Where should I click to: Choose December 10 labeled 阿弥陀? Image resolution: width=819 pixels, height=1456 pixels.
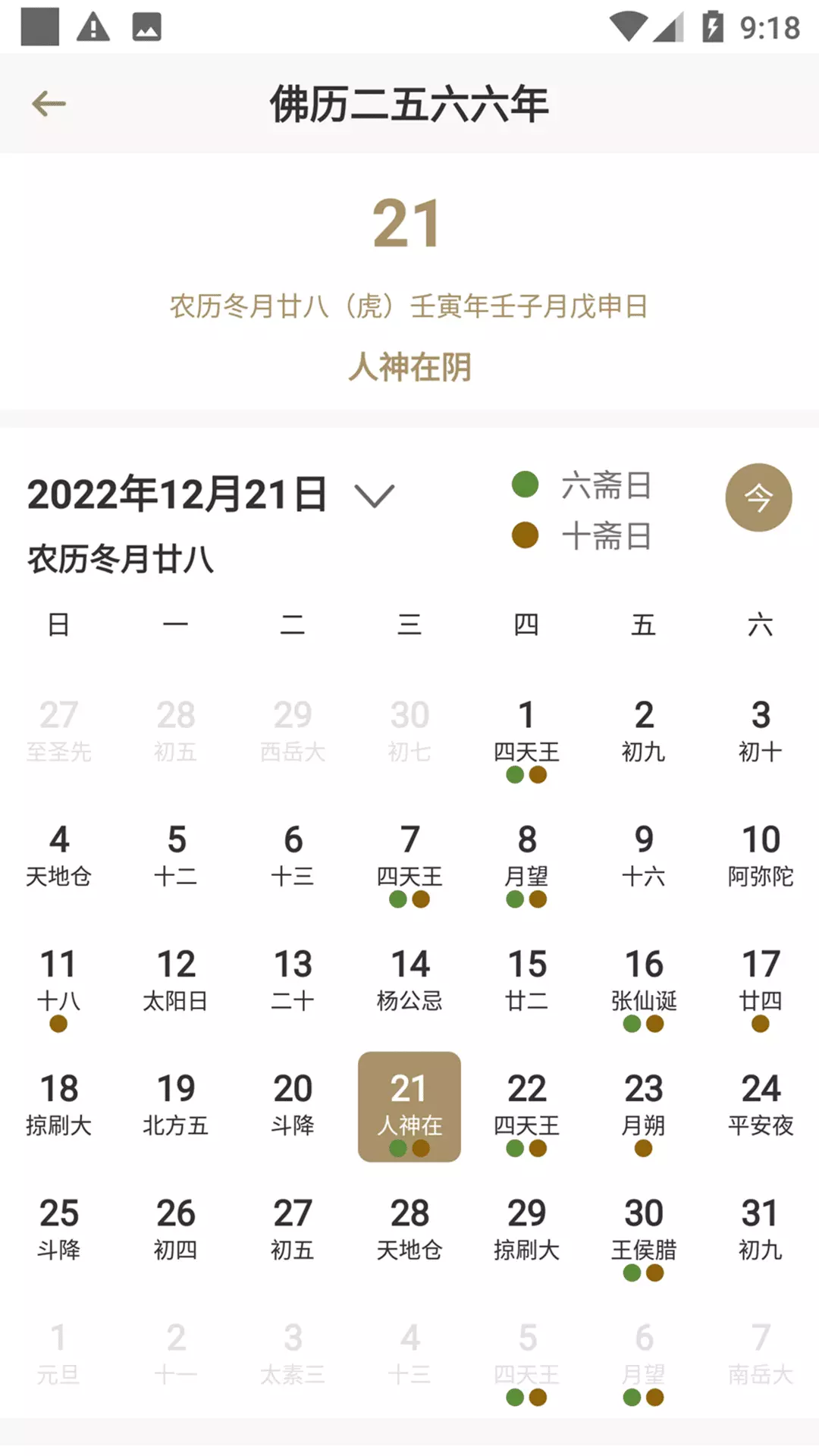[761, 864]
